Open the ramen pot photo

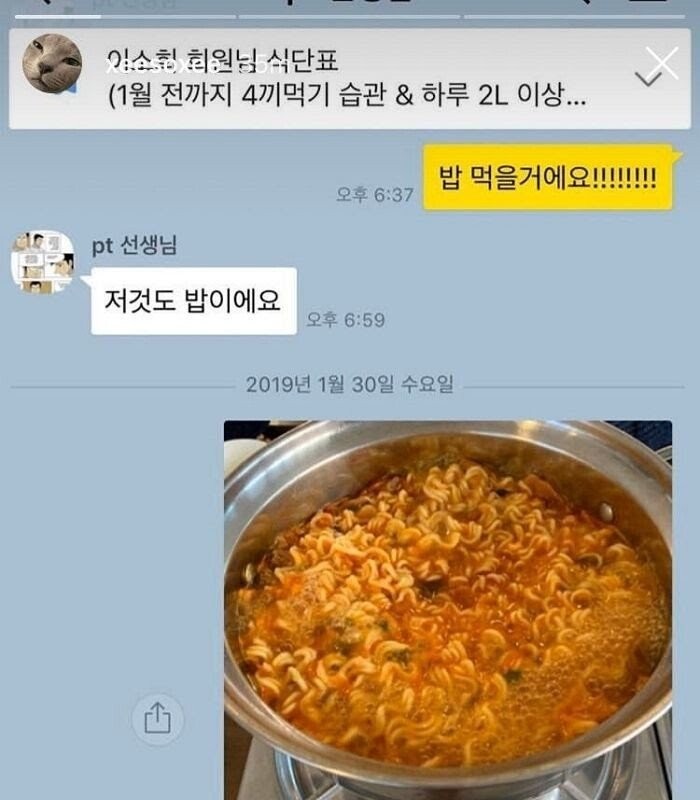(x=447, y=600)
